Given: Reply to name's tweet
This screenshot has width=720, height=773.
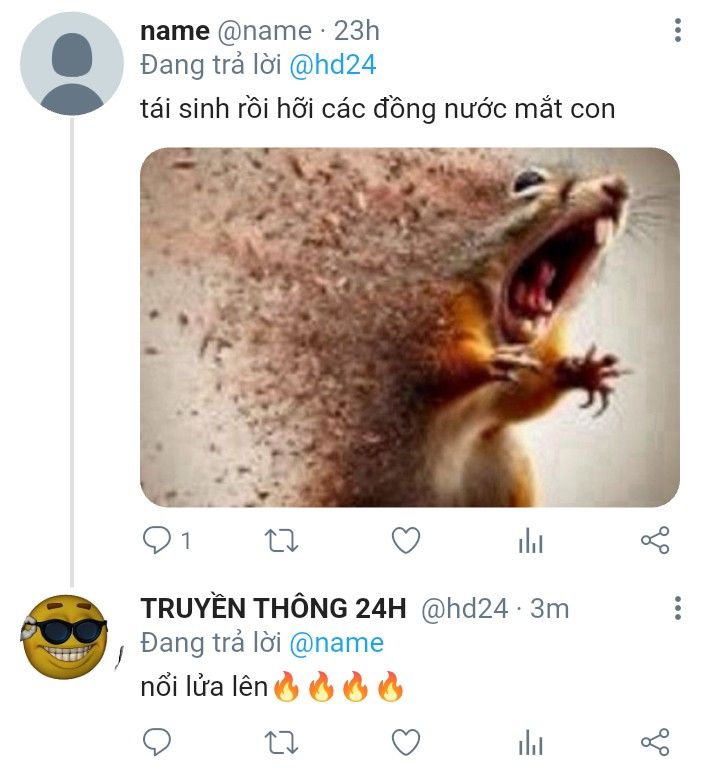Looking at the screenshot, I should point(157,541).
